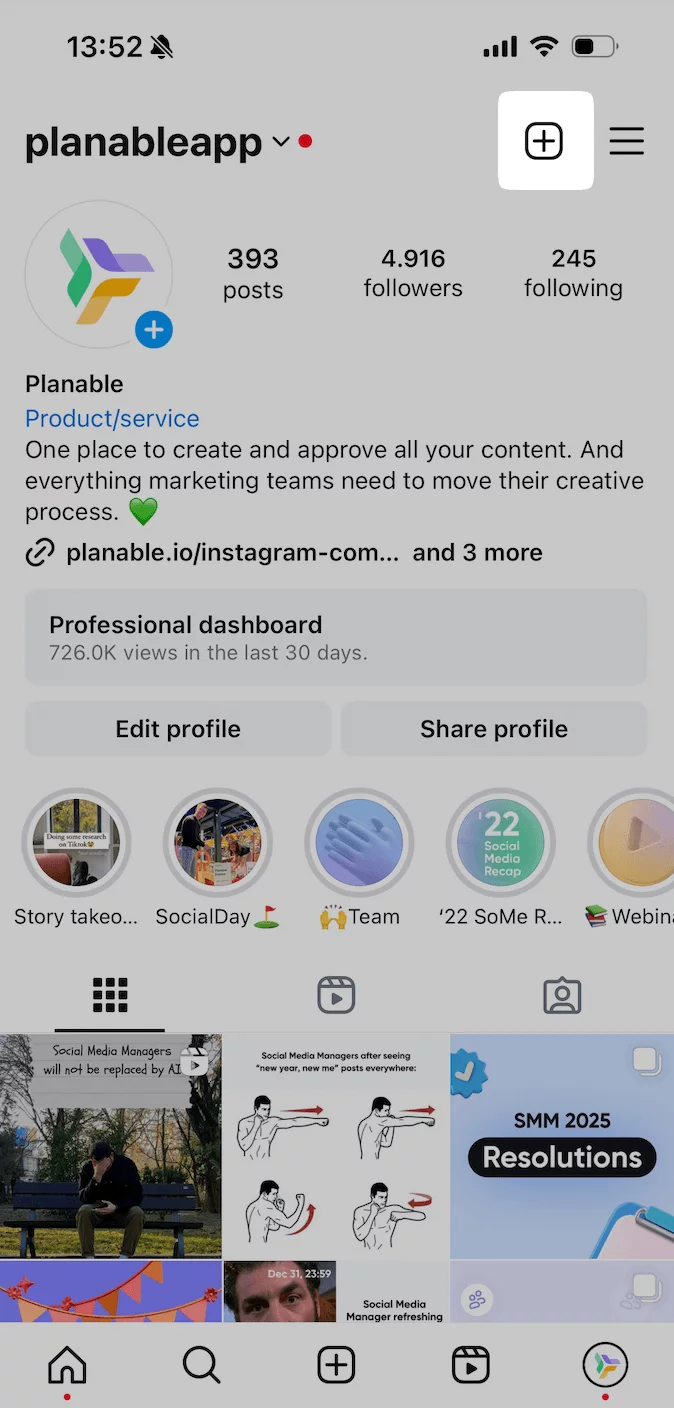The width and height of the screenshot is (674, 1408).
Task: View the 4.916 followers list
Action: click(x=413, y=273)
